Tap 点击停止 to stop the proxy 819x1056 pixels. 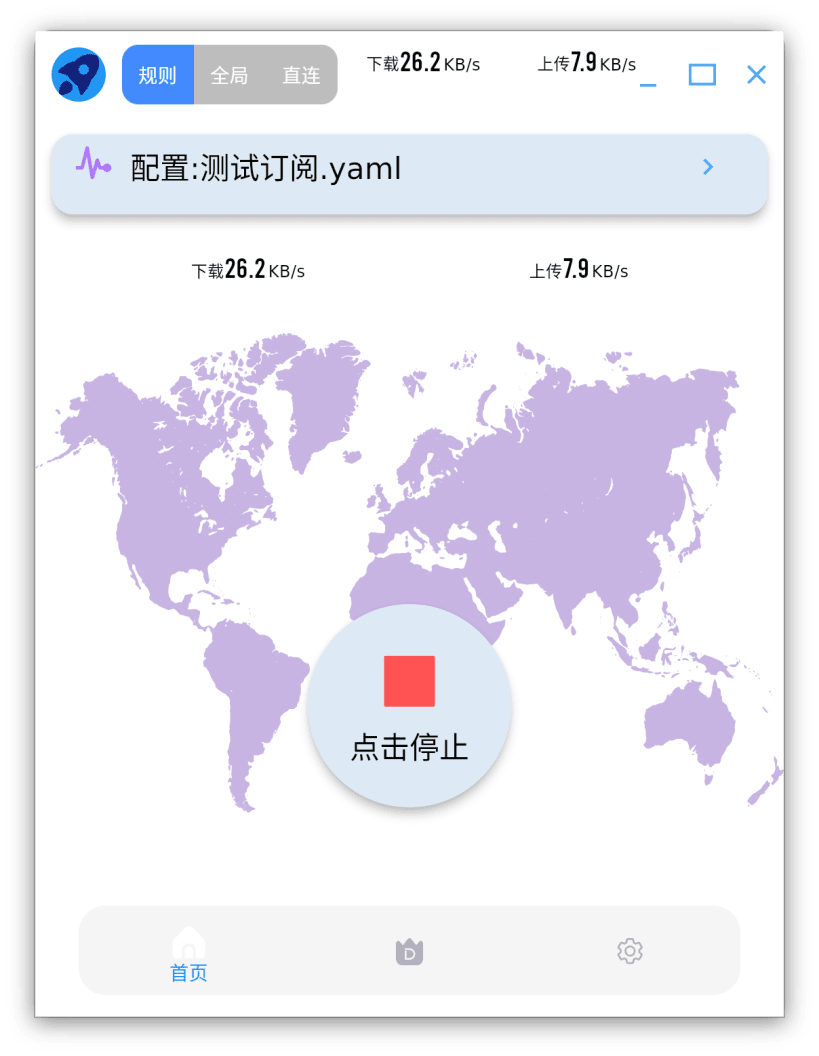tap(409, 706)
